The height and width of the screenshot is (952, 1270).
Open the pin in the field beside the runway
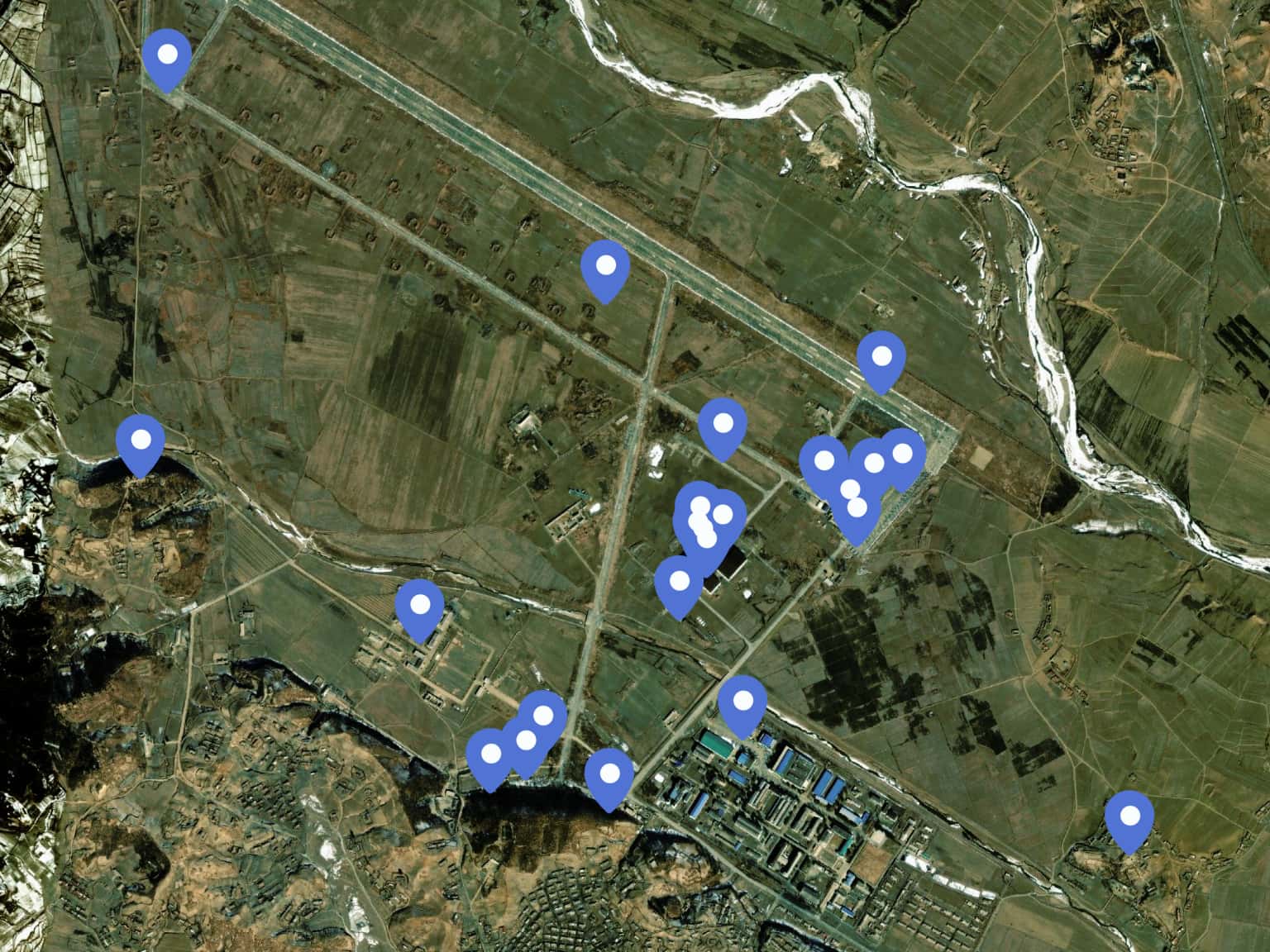click(x=605, y=268)
